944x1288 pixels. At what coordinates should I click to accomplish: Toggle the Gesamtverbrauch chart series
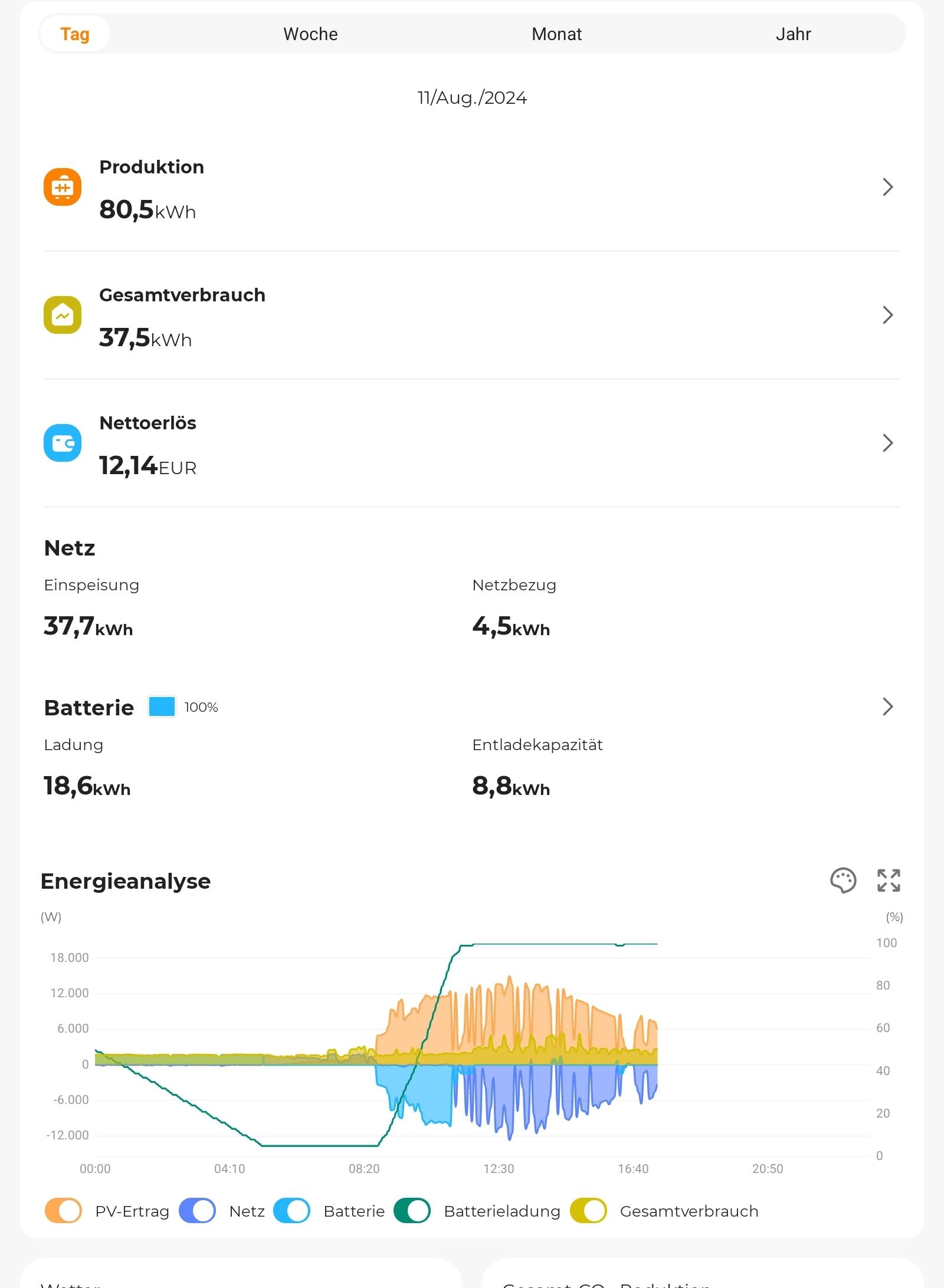(x=588, y=1211)
